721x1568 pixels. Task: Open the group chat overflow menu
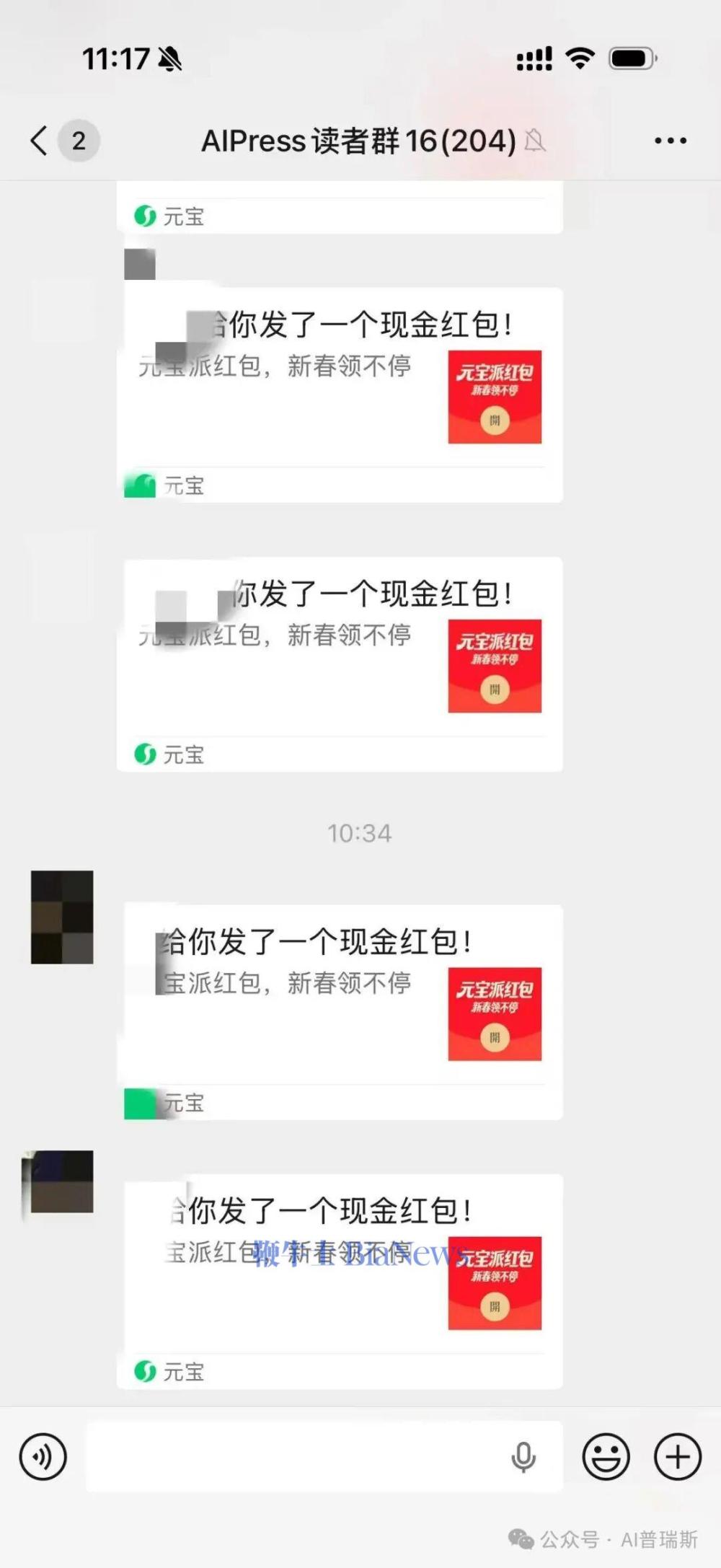(x=670, y=141)
